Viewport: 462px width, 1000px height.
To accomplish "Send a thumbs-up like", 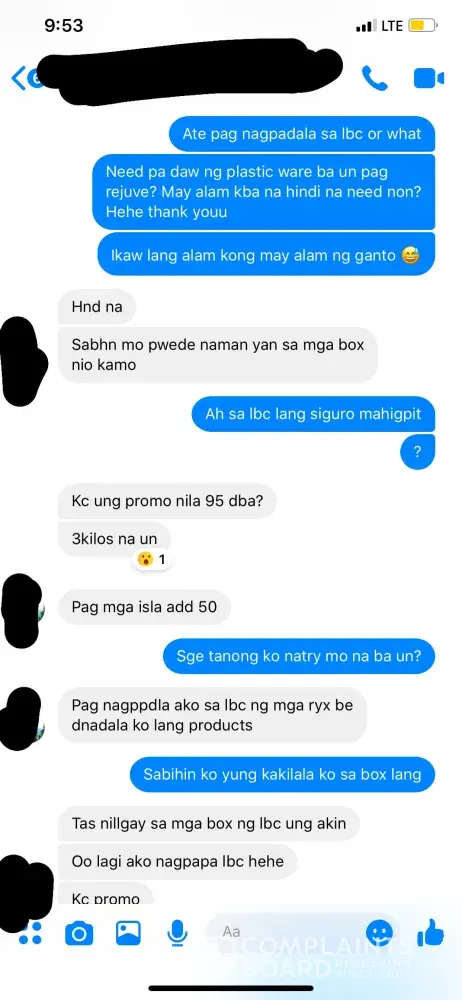I will click(431, 932).
